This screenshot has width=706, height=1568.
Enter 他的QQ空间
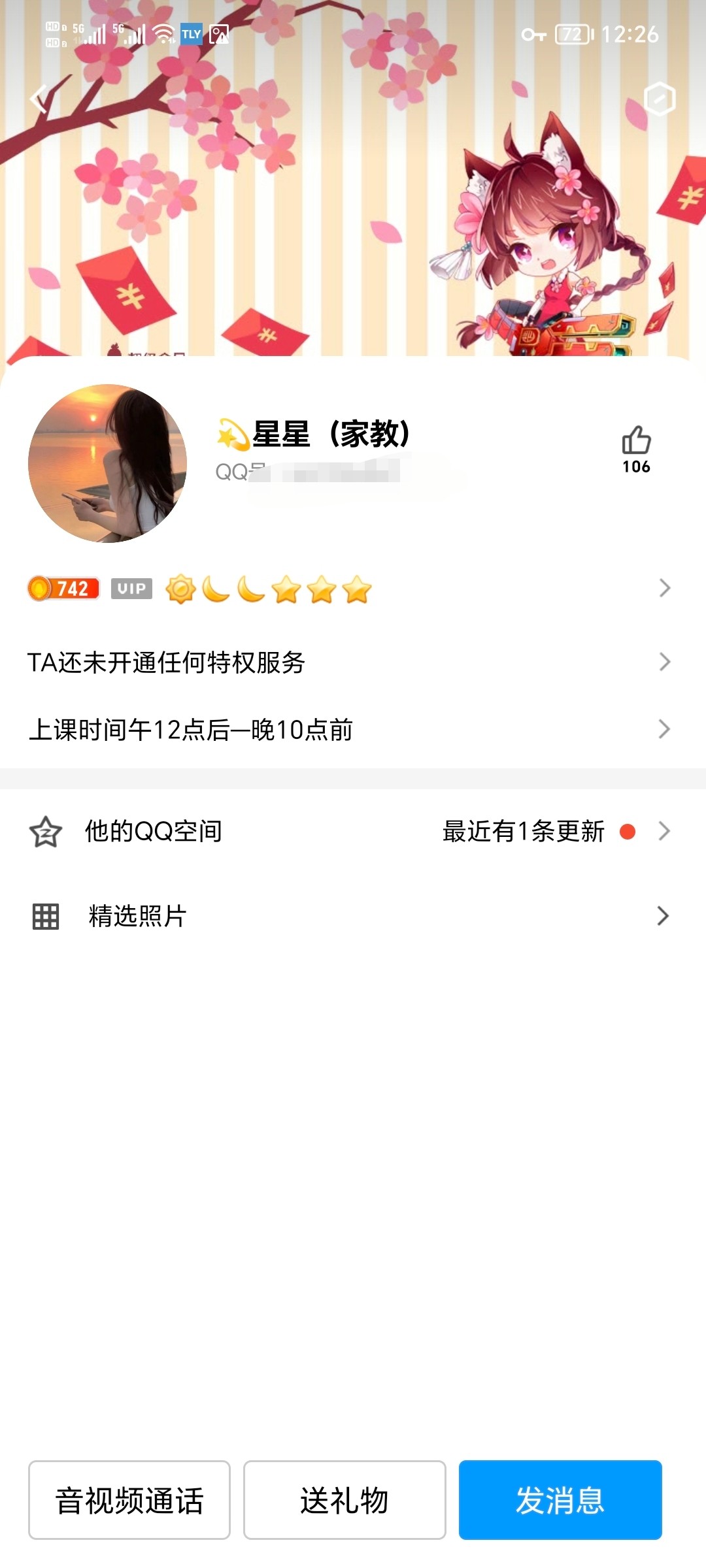point(154,831)
